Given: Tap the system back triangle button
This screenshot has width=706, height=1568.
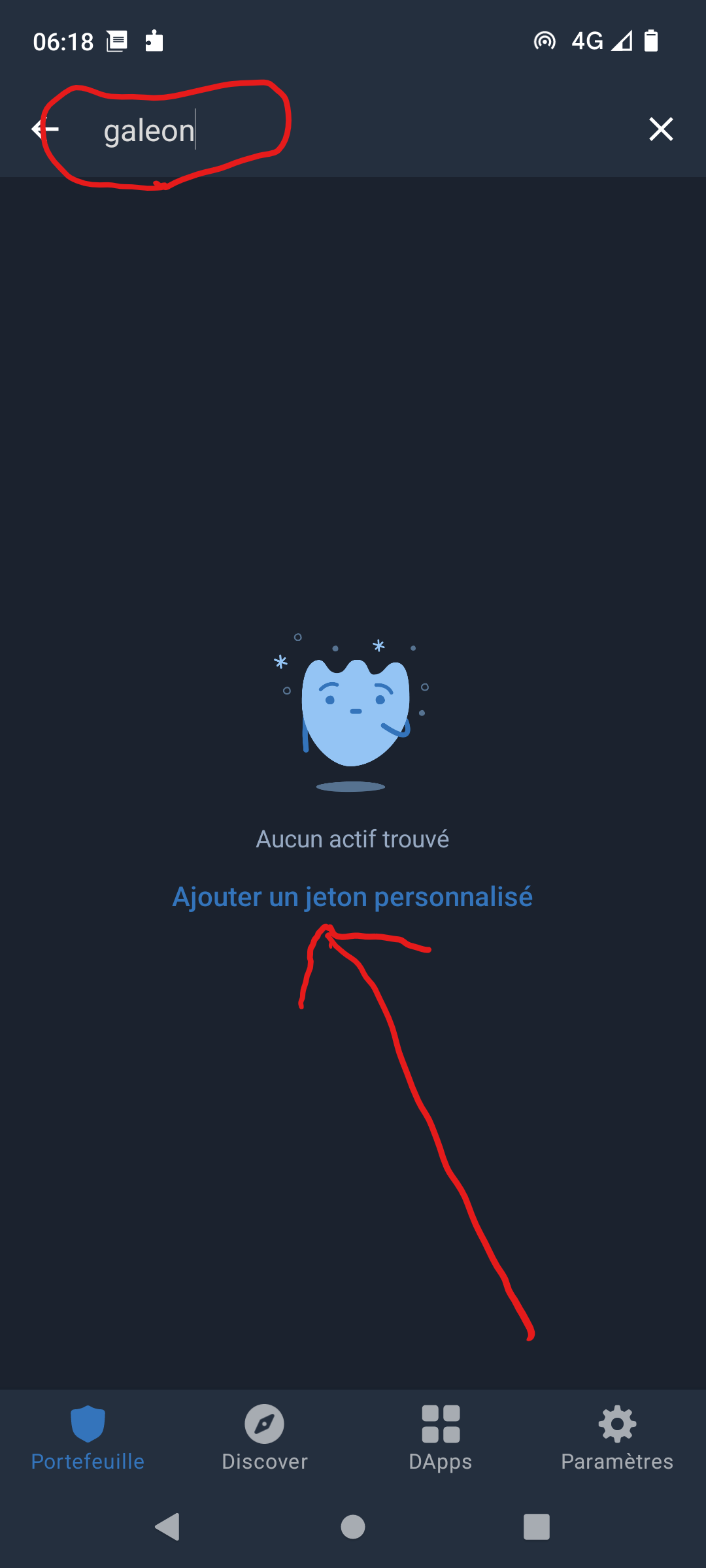Looking at the screenshot, I should 167,1527.
